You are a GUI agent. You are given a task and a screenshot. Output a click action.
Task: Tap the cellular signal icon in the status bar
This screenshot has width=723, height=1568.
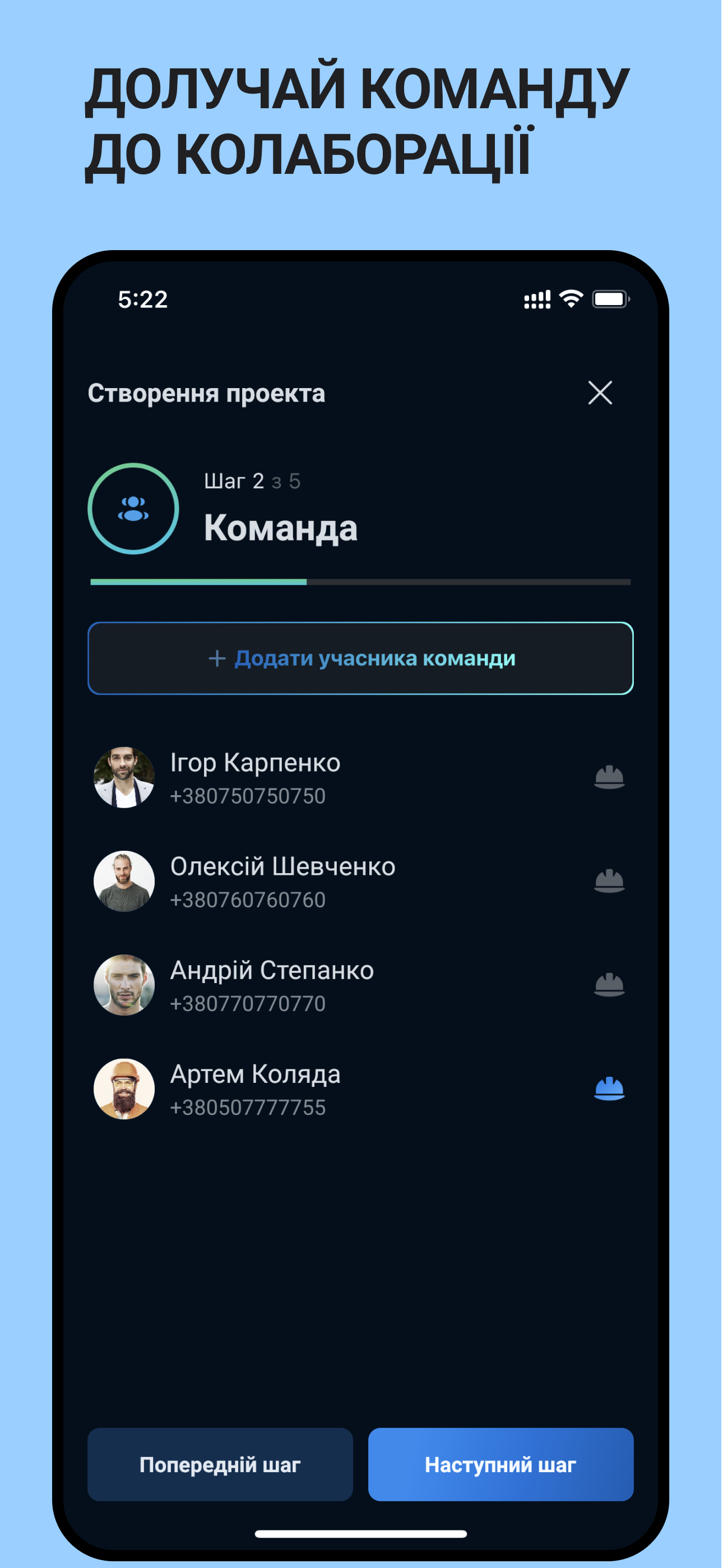pos(536,298)
